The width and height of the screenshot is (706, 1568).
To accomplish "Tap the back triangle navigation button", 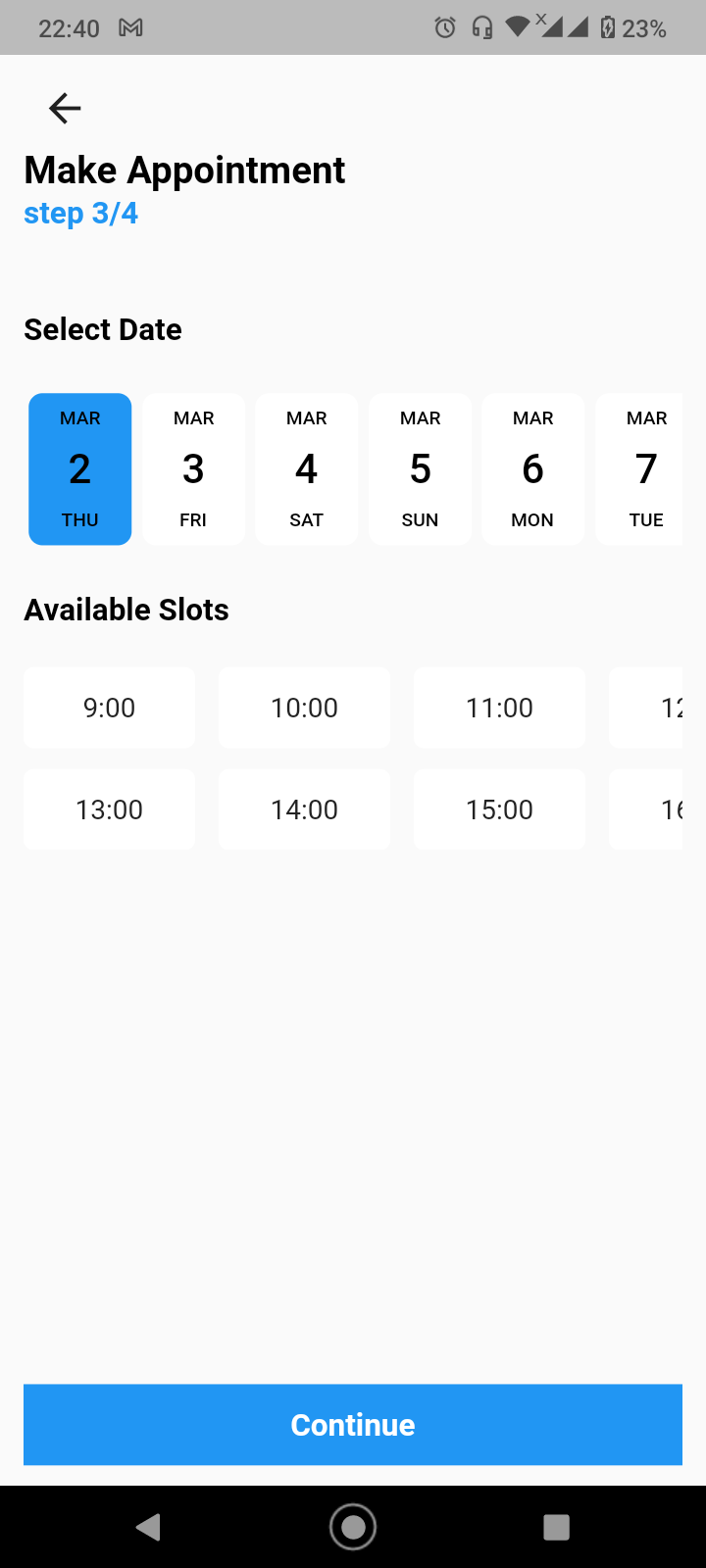I will [148, 1526].
